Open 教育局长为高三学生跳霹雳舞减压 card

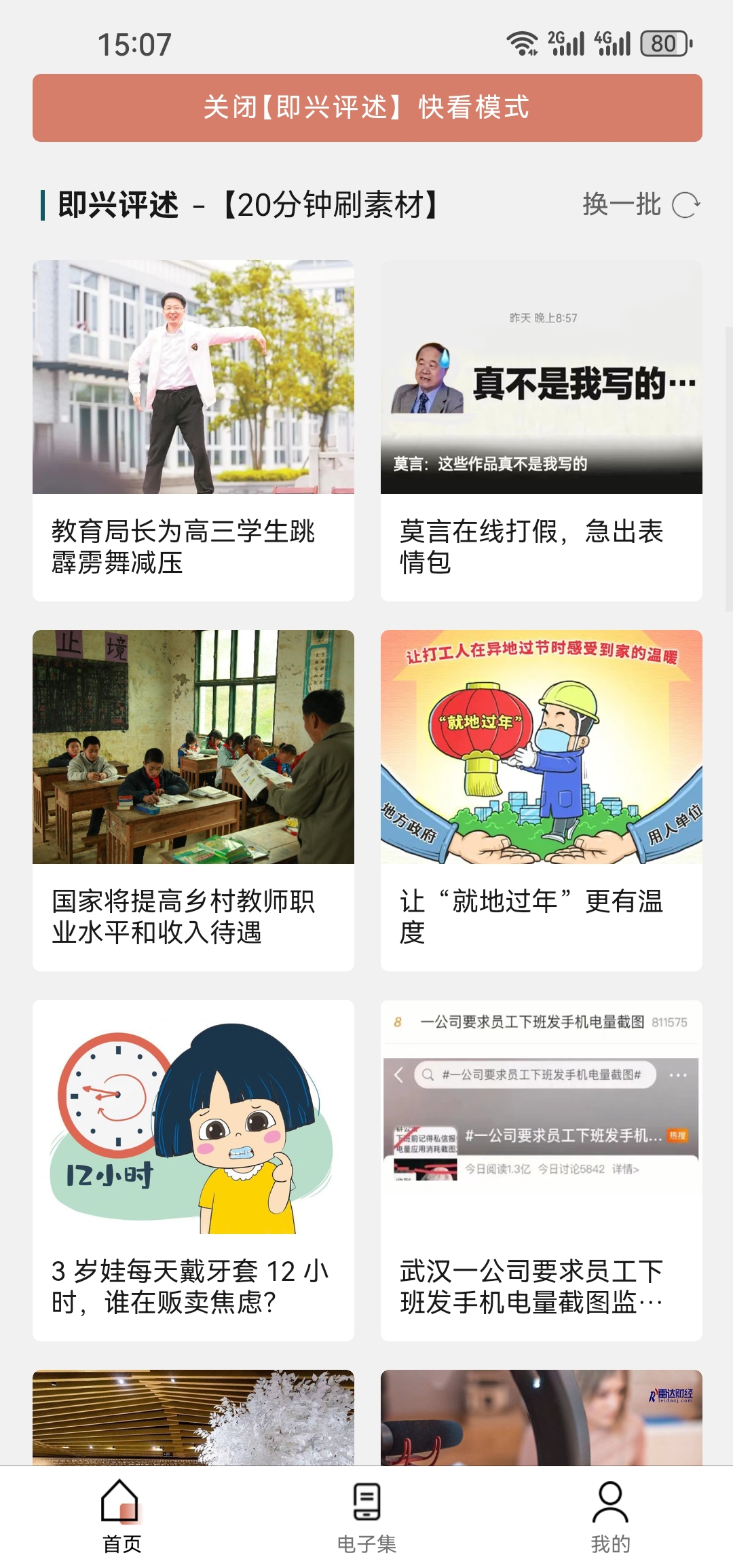coord(193,430)
